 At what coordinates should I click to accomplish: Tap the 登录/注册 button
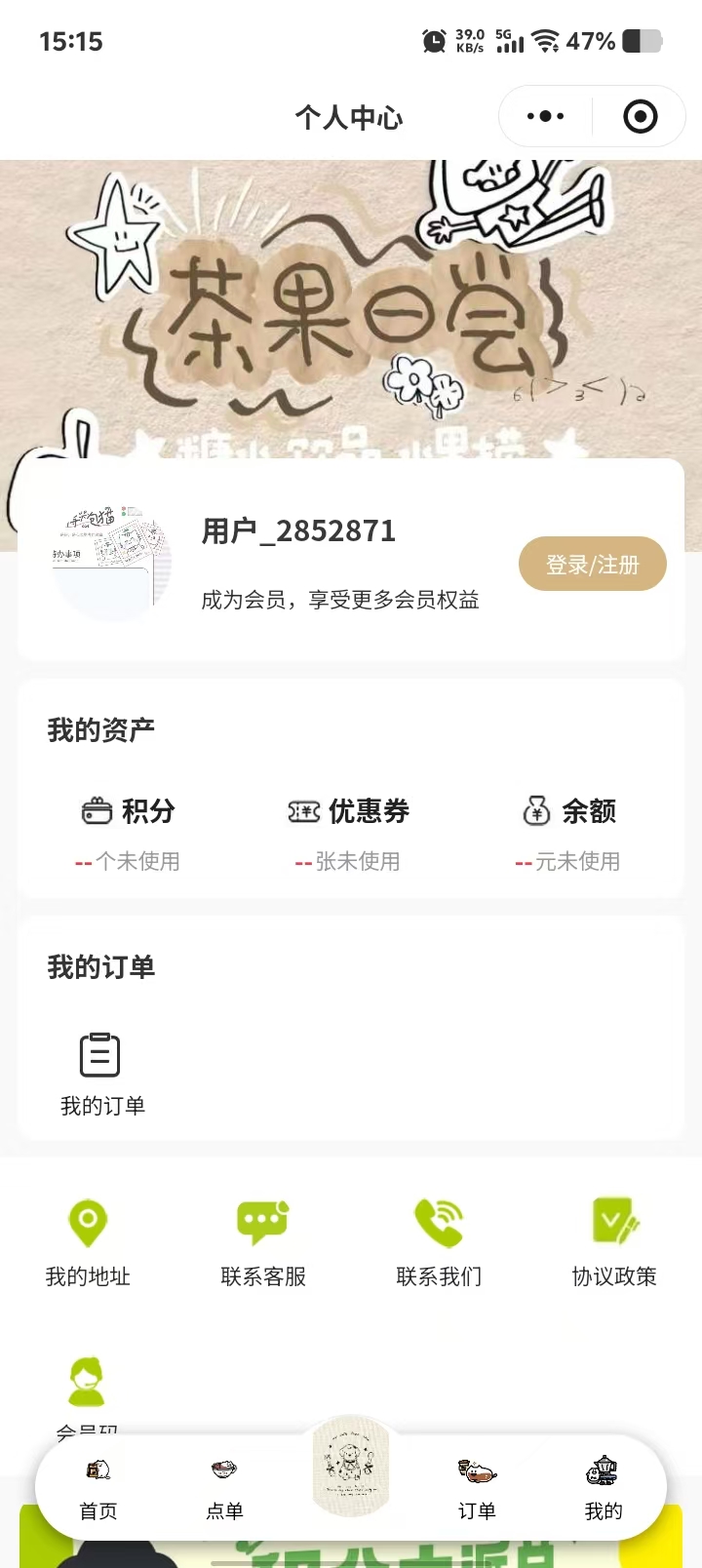pyautogui.click(x=592, y=564)
